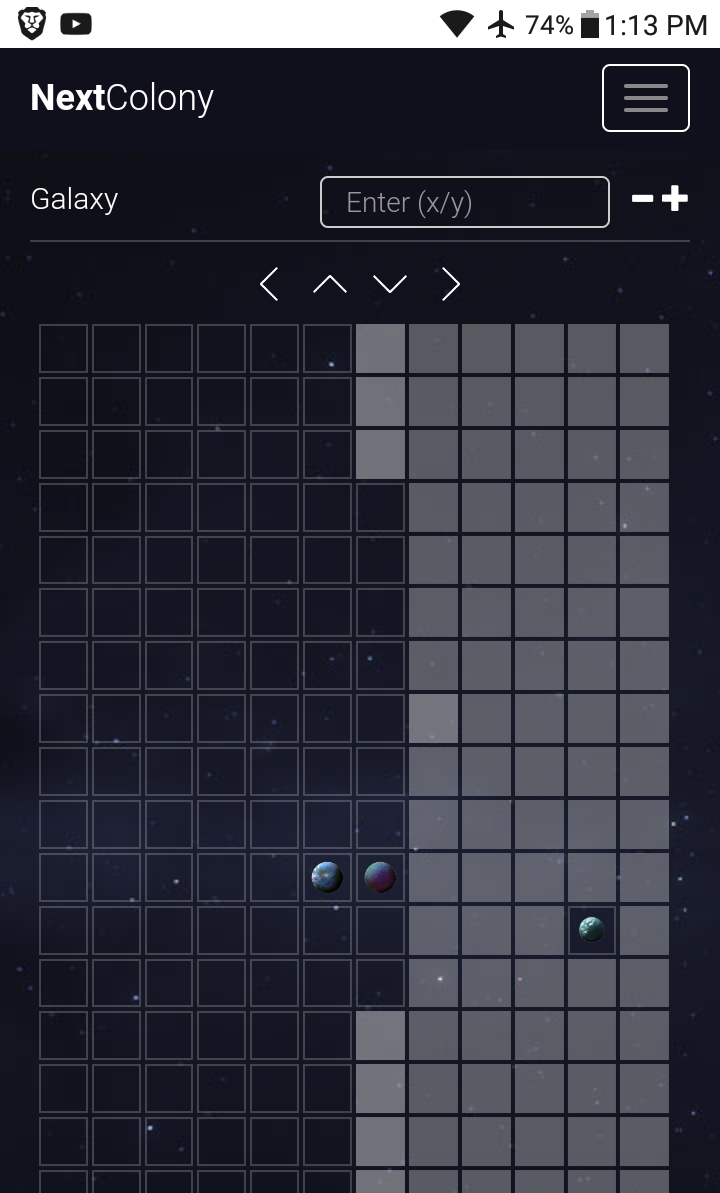Open the hamburger navigation menu
This screenshot has width=720, height=1193.
pos(645,98)
